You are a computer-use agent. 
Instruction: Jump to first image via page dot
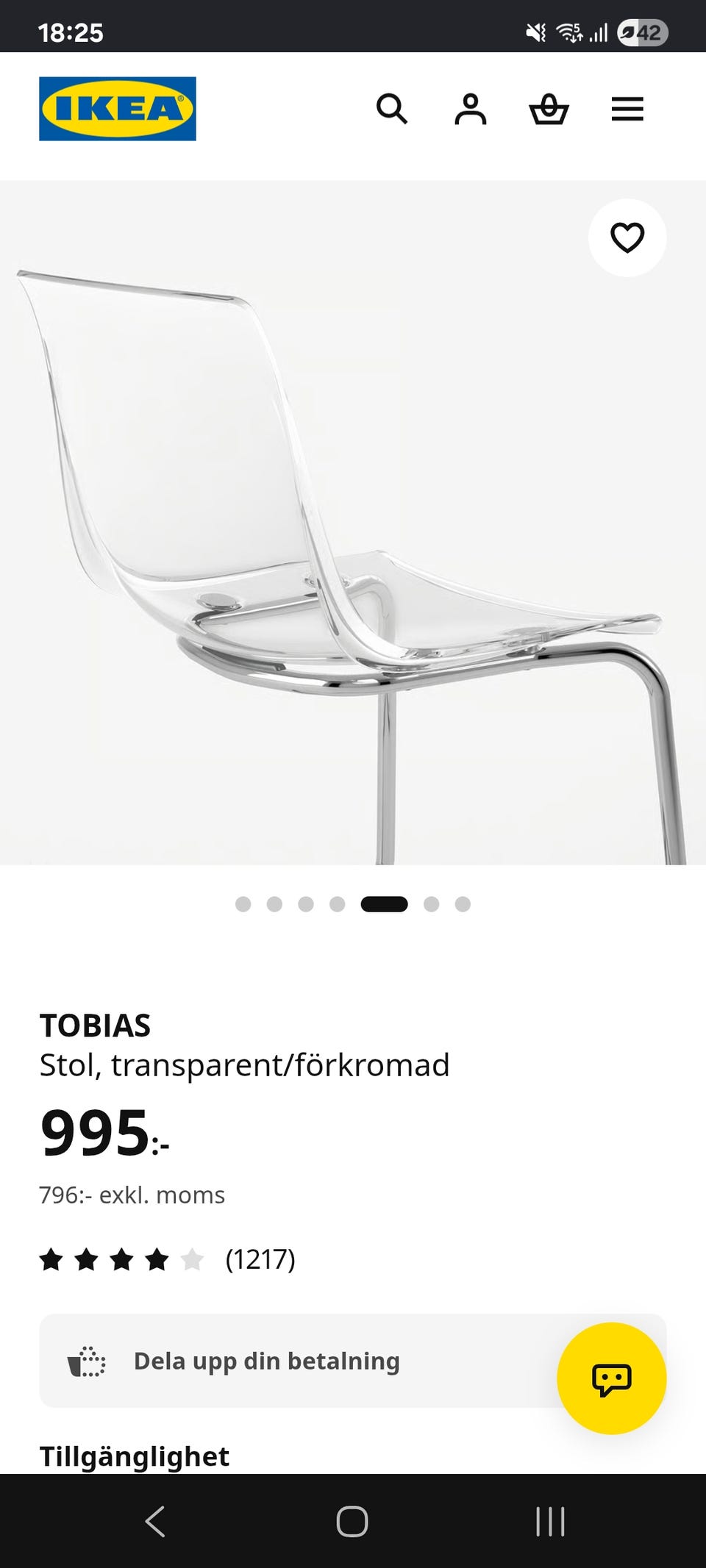[243, 904]
